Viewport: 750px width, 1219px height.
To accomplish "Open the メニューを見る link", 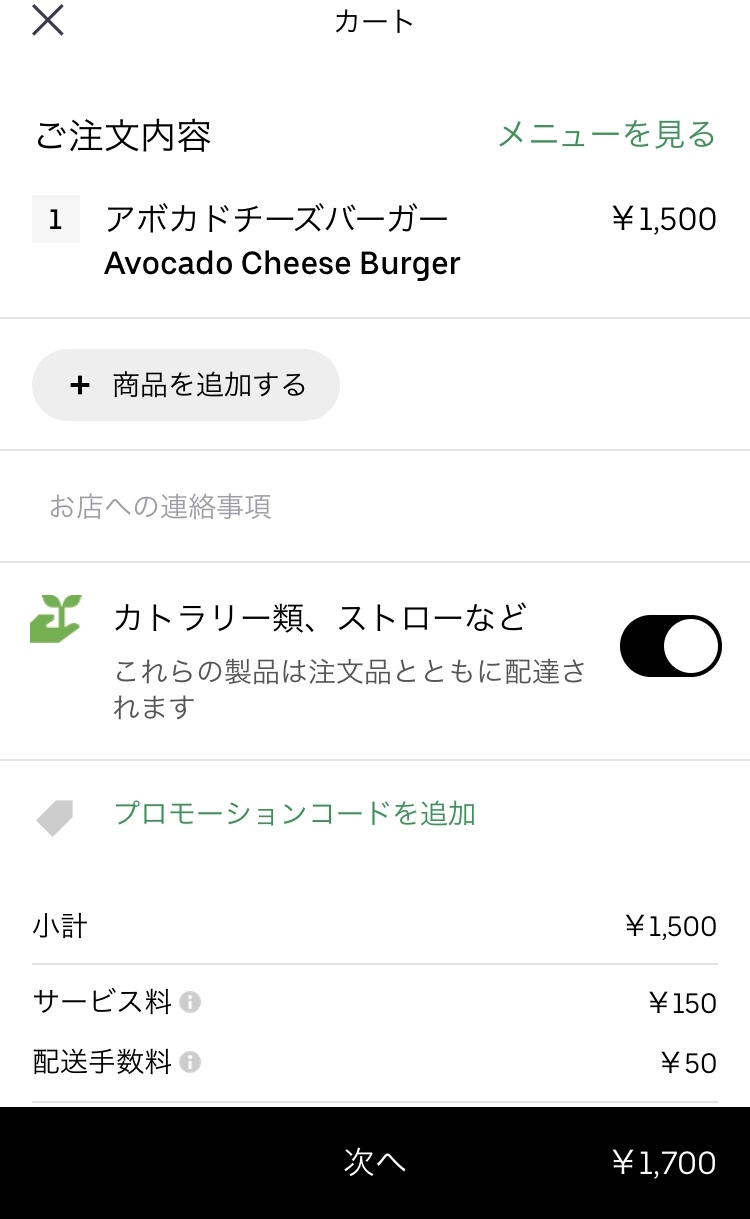I will [607, 134].
